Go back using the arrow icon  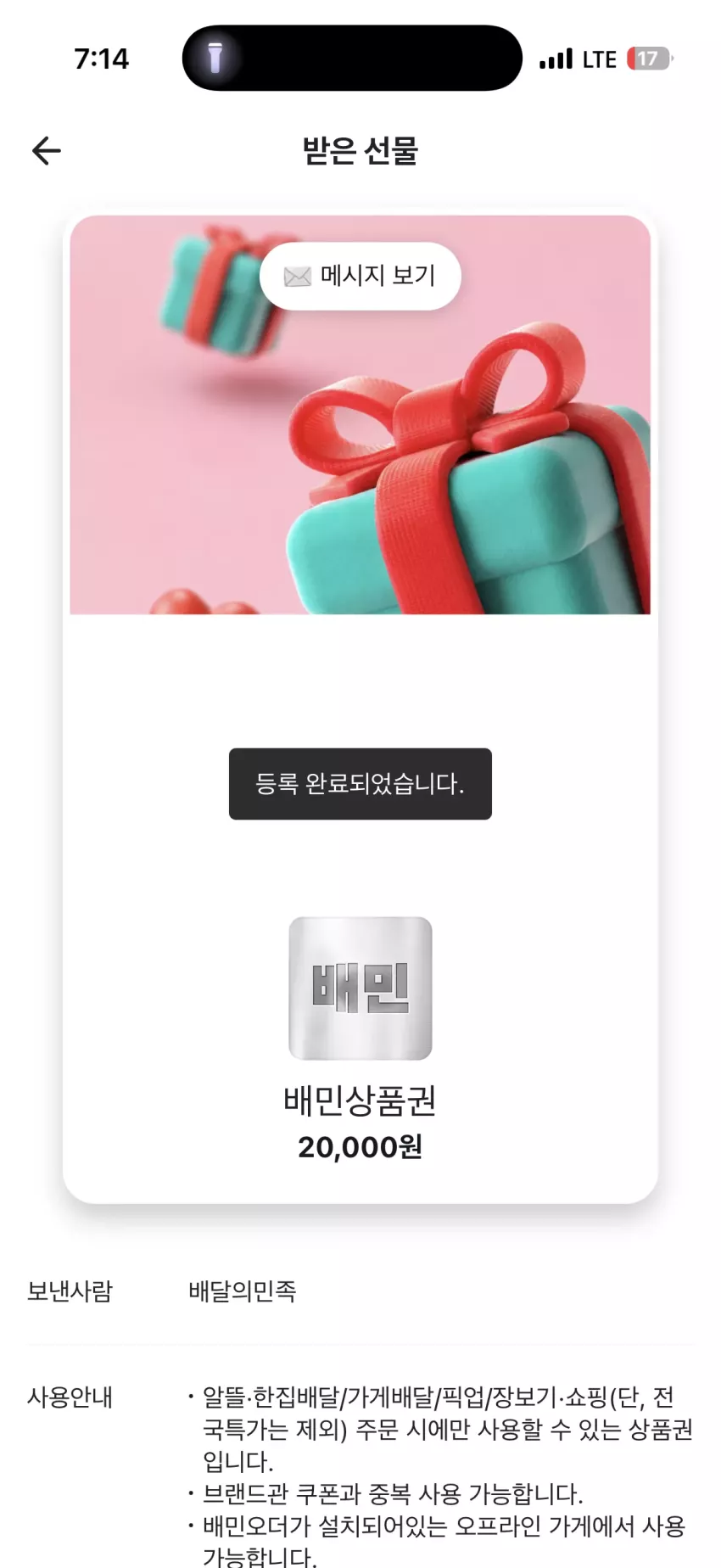(47, 151)
